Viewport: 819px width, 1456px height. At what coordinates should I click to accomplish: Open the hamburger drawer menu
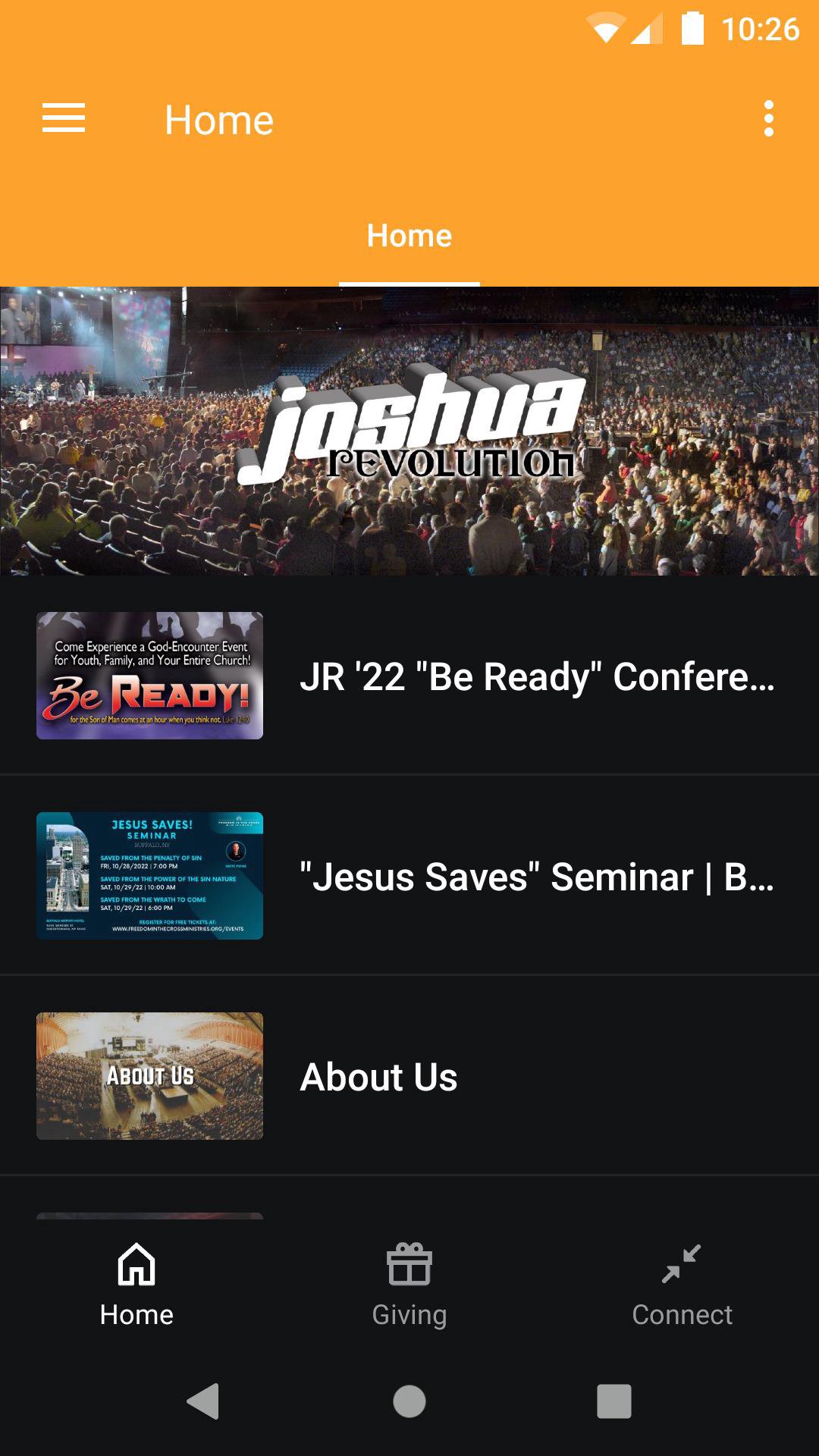click(64, 119)
